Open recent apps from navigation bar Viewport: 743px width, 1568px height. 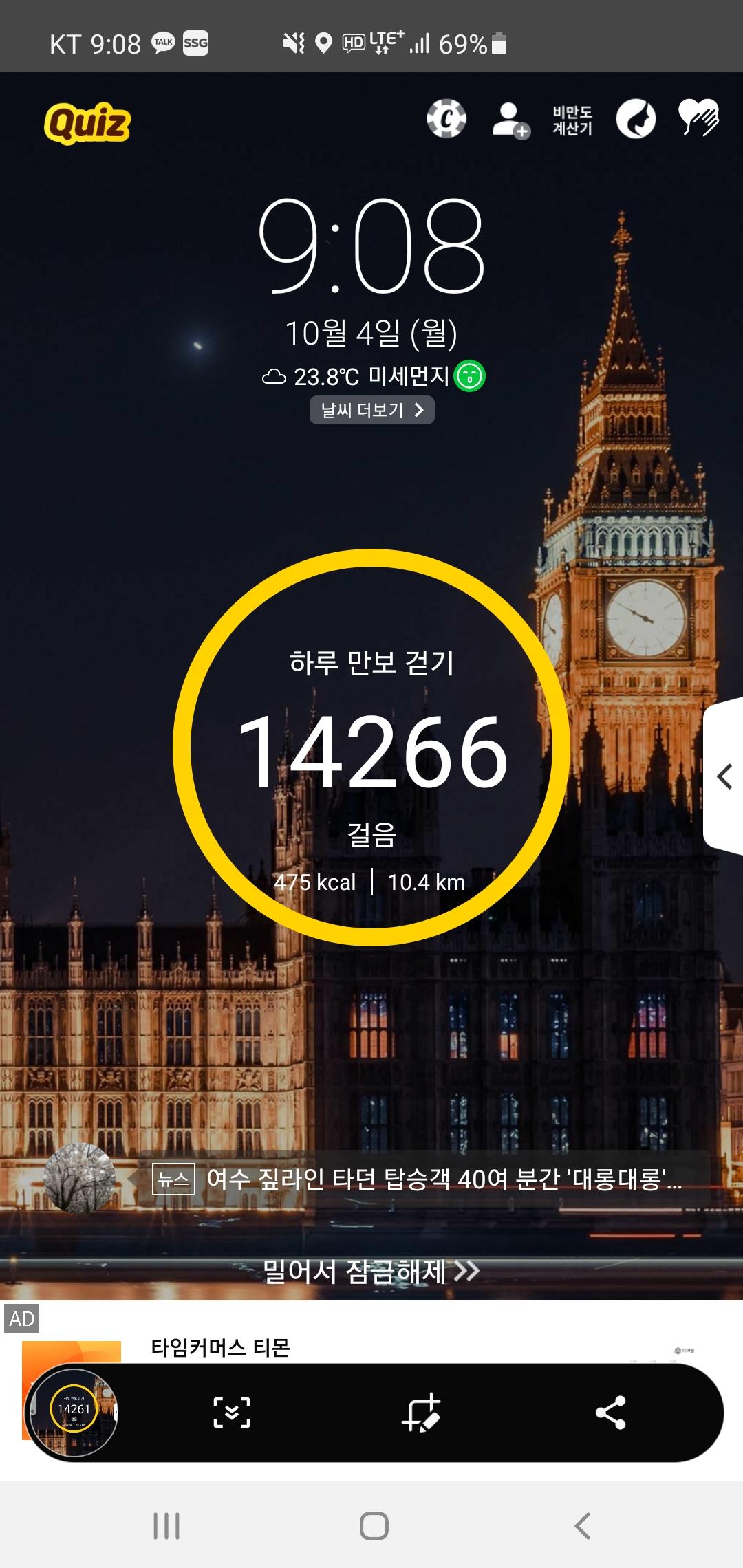point(166,1526)
